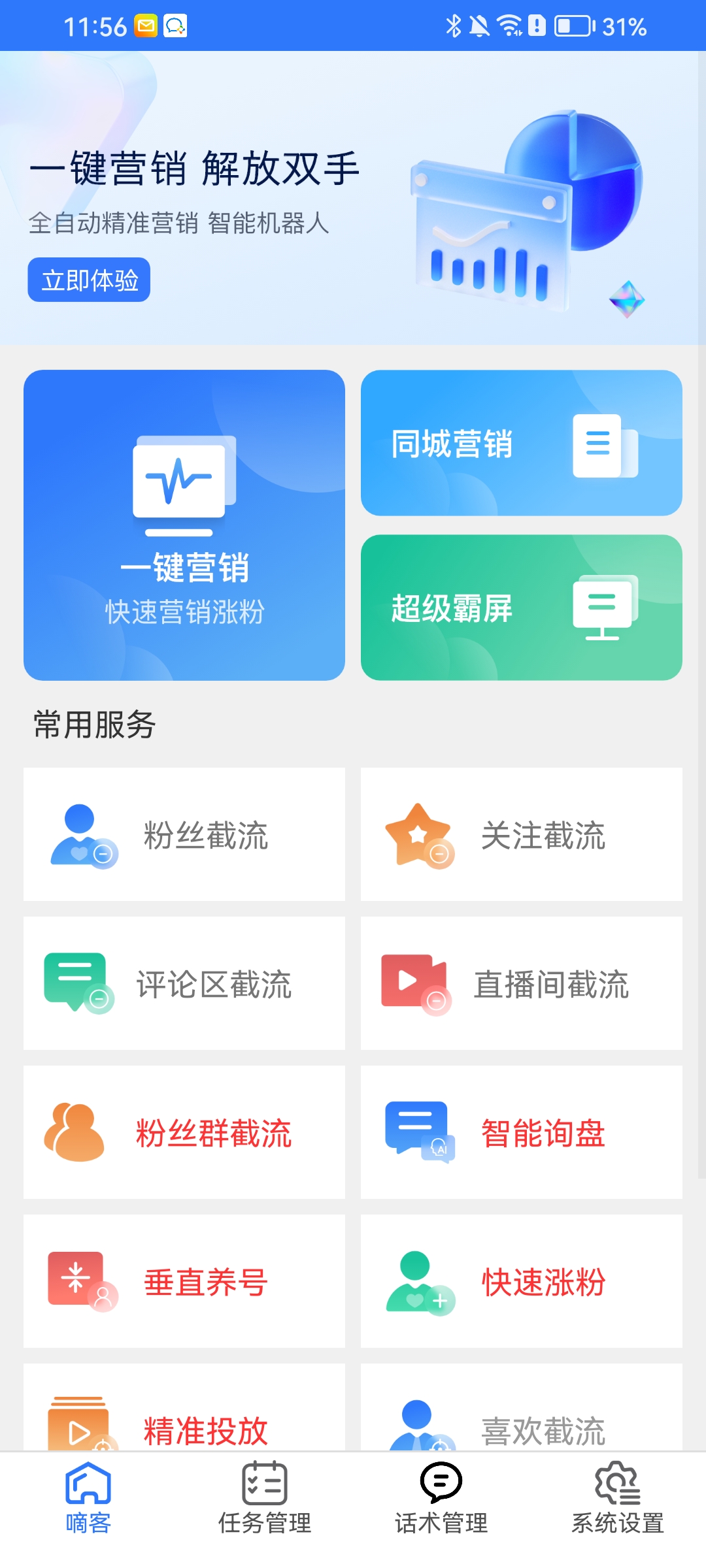The width and height of the screenshot is (706, 1568).
Task: Open 垂直养号 service
Action: [184, 1282]
